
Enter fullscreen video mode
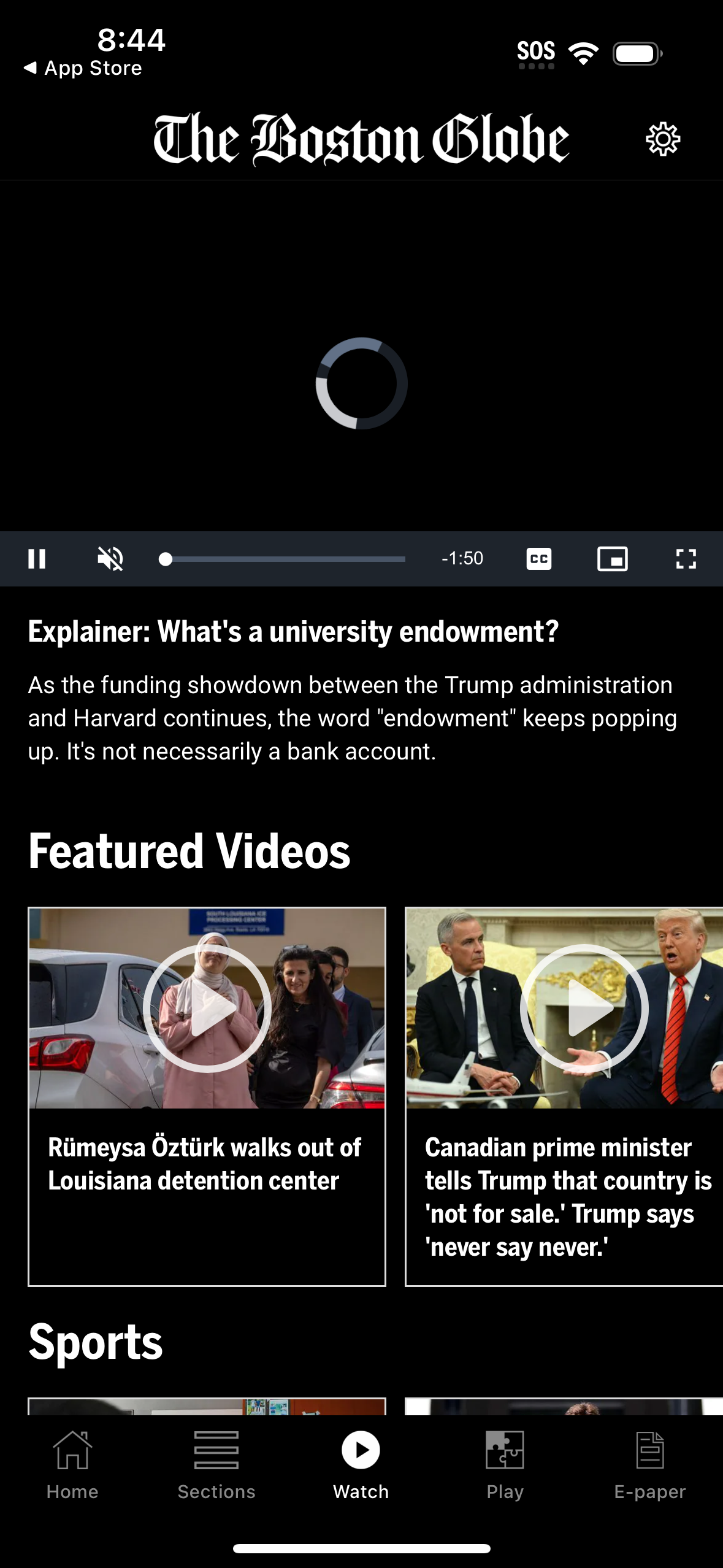tap(685, 559)
